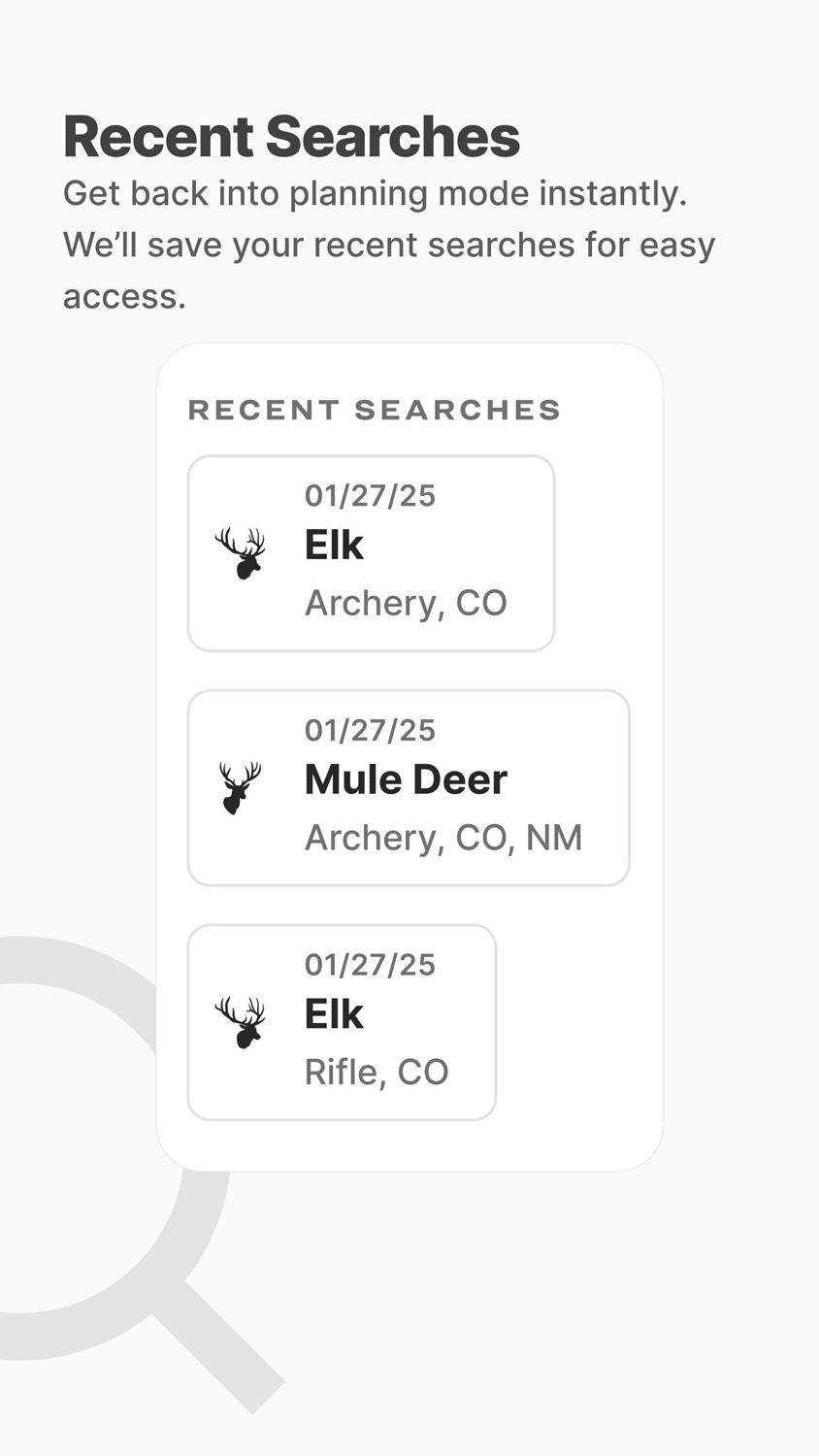
Task: Open the Mule Deer search card
Action: click(408, 786)
